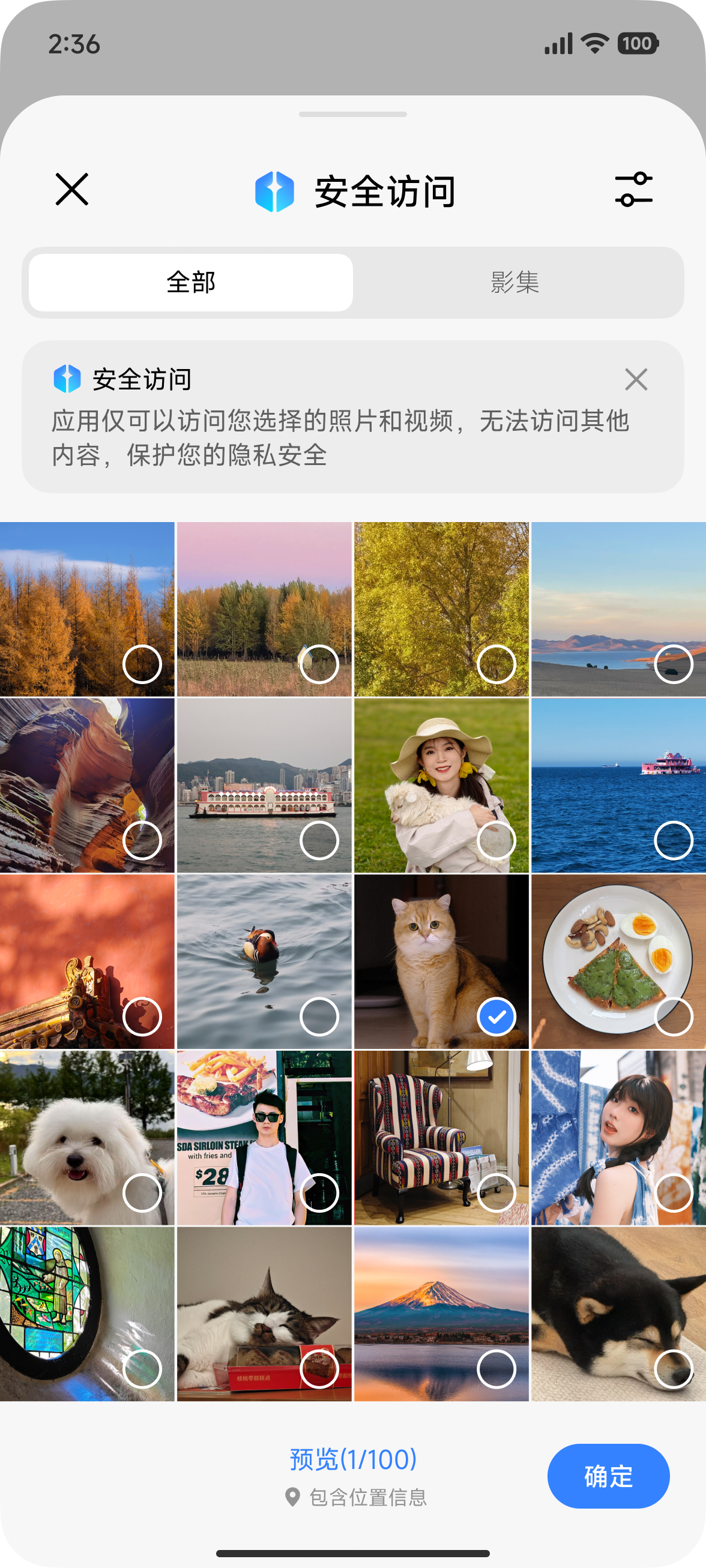This screenshot has width=706, height=1568.
Task: Dismiss the 安全访问 info banner
Action: point(635,380)
